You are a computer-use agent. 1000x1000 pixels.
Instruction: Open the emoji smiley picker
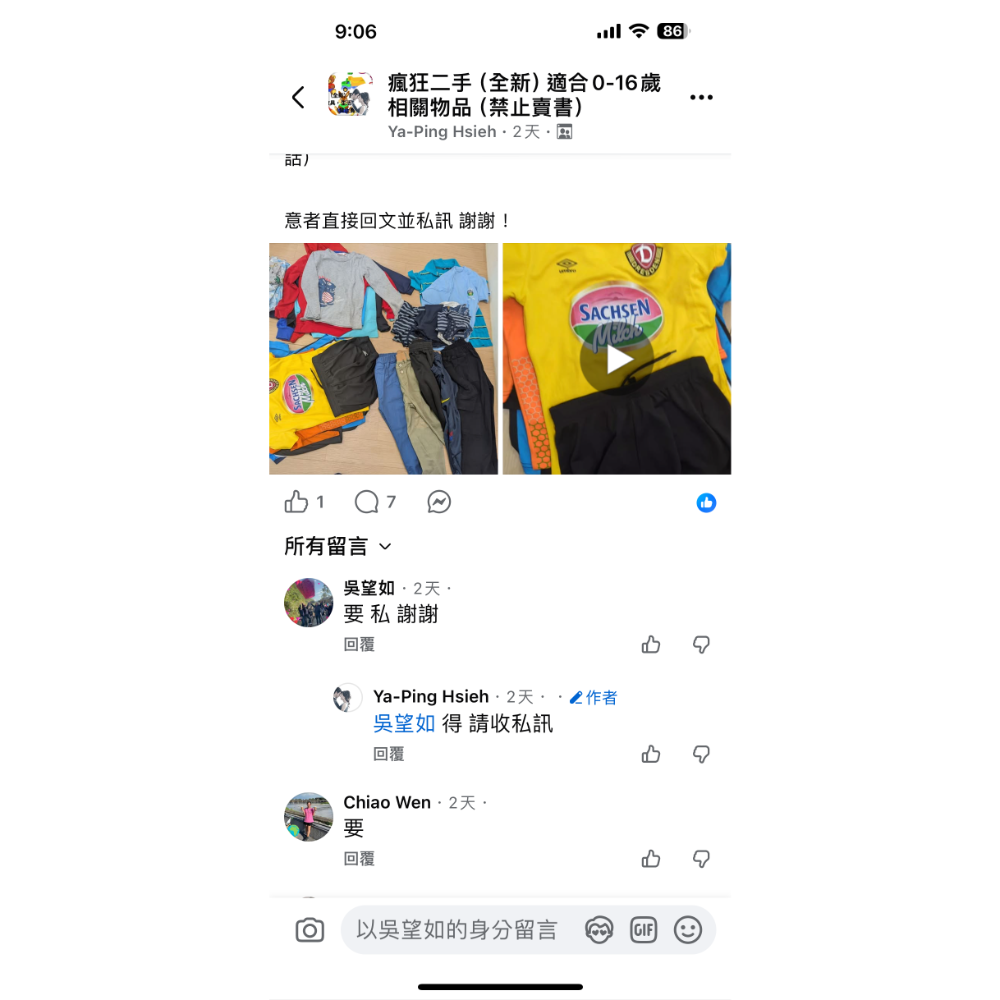coord(688,930)
